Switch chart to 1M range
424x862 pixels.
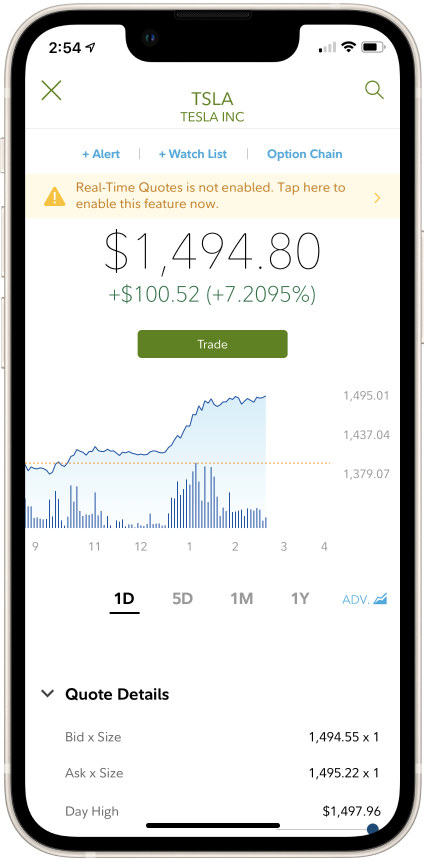241,599
